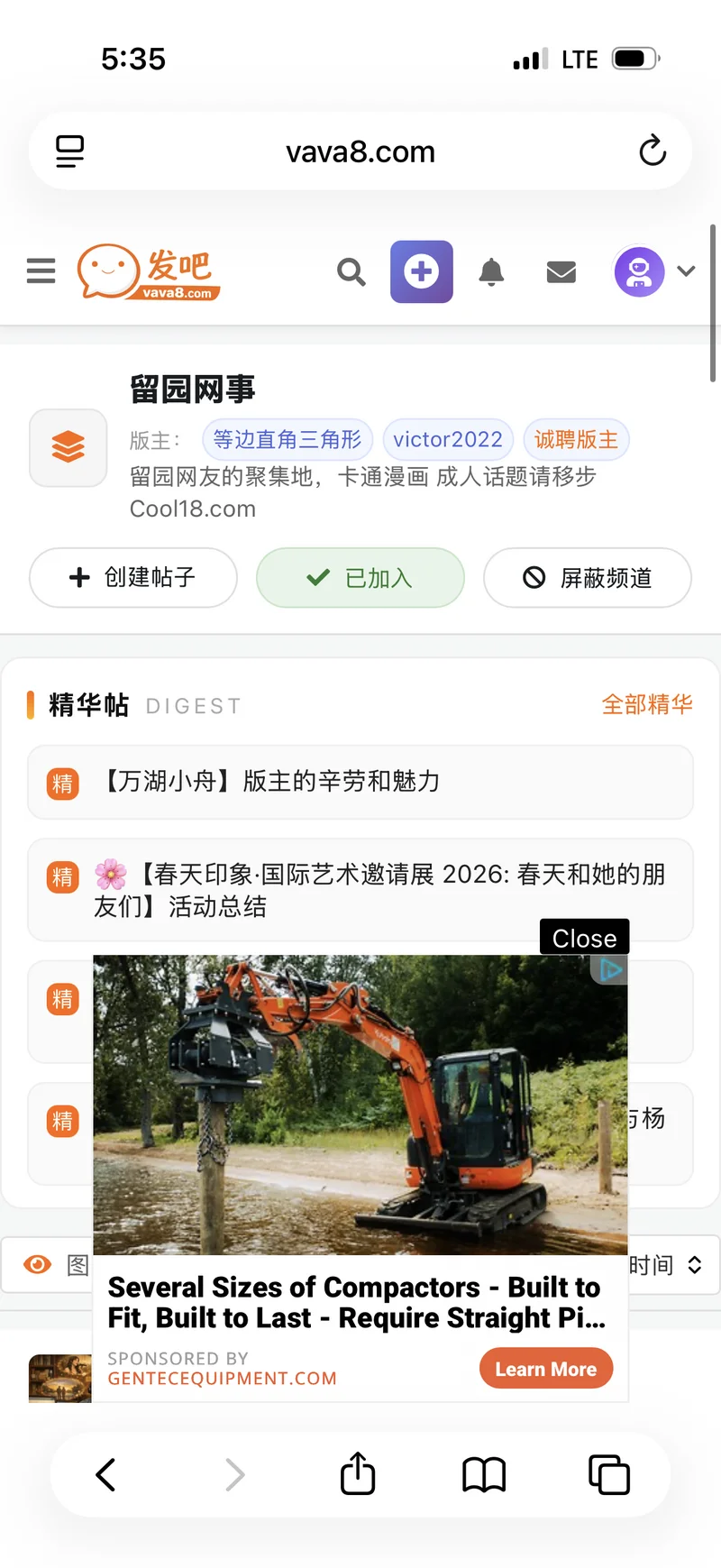Expand the user avatar dropdown
The width and height of the screenshot is (721, 1568).
pos(685,271)
